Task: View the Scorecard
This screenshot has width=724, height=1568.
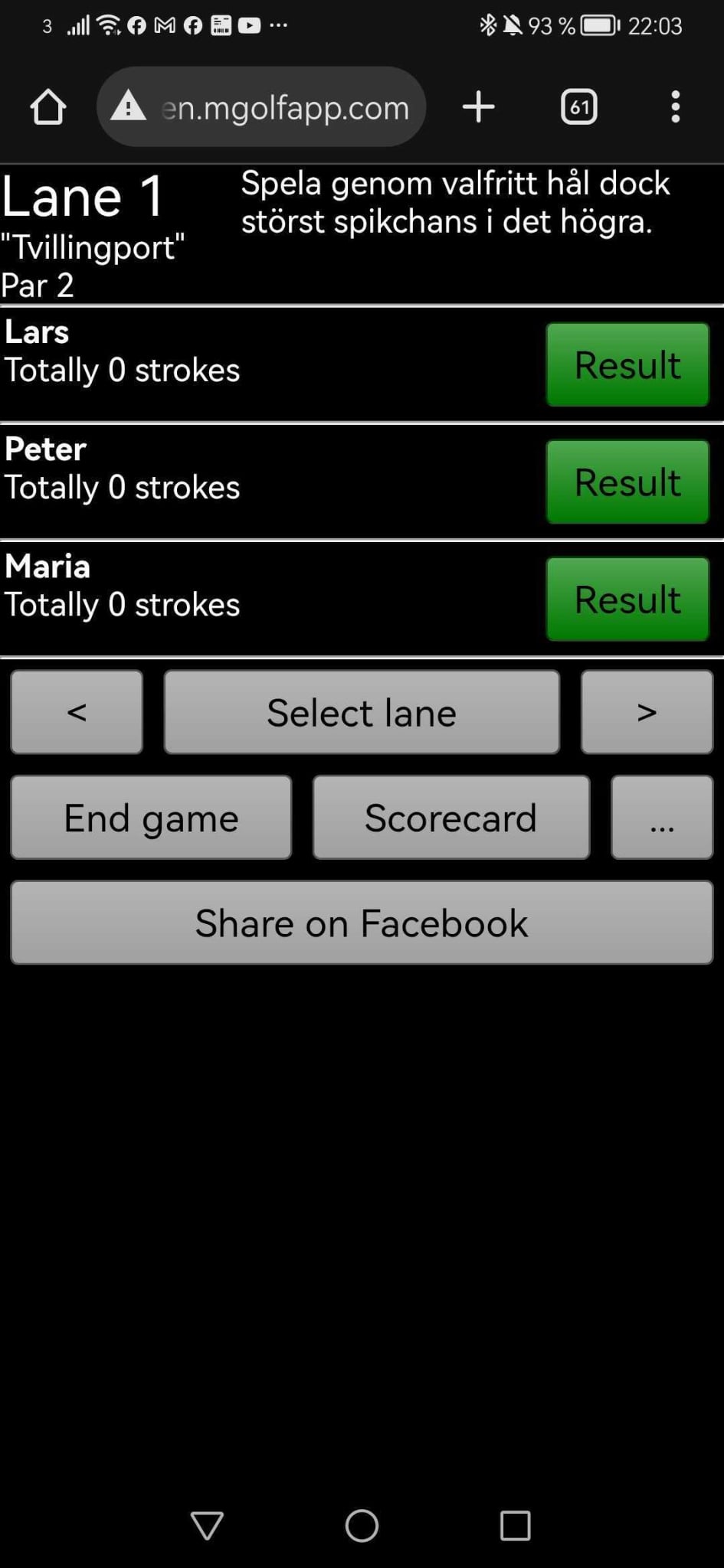Action: (450, 818)
